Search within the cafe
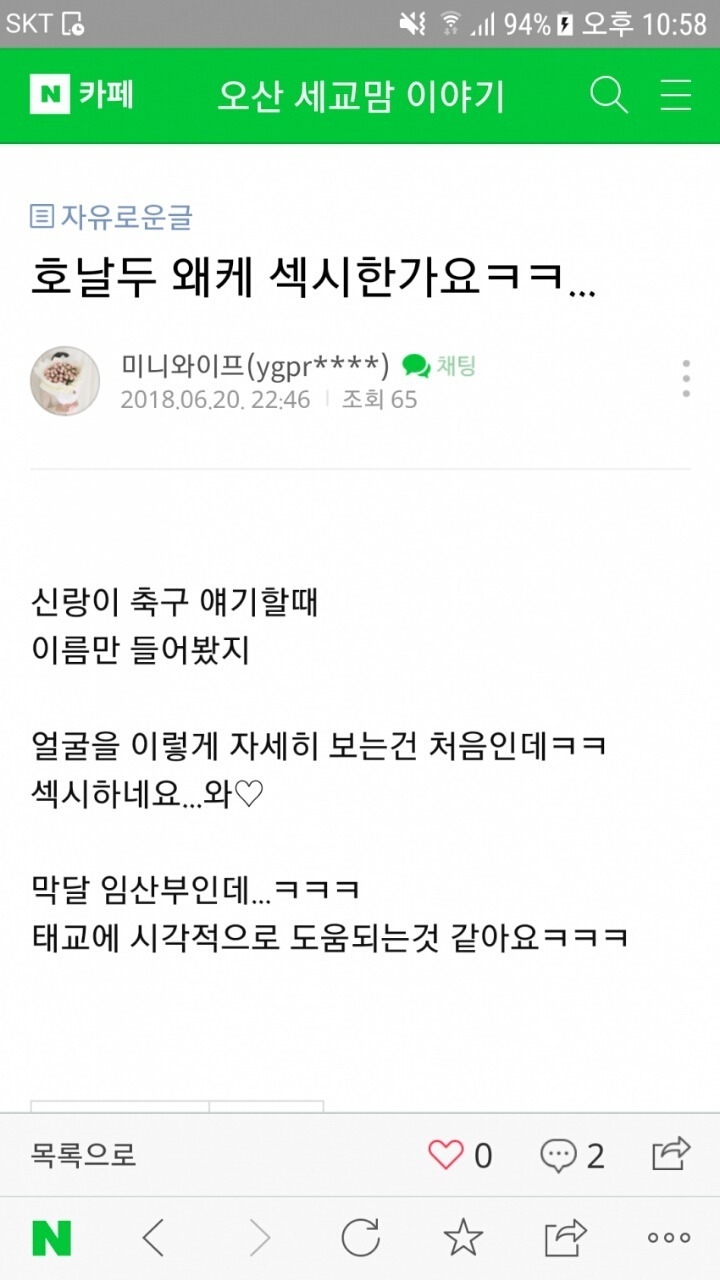Viewport: 720px width, 1280px height. tap(608, 95)
